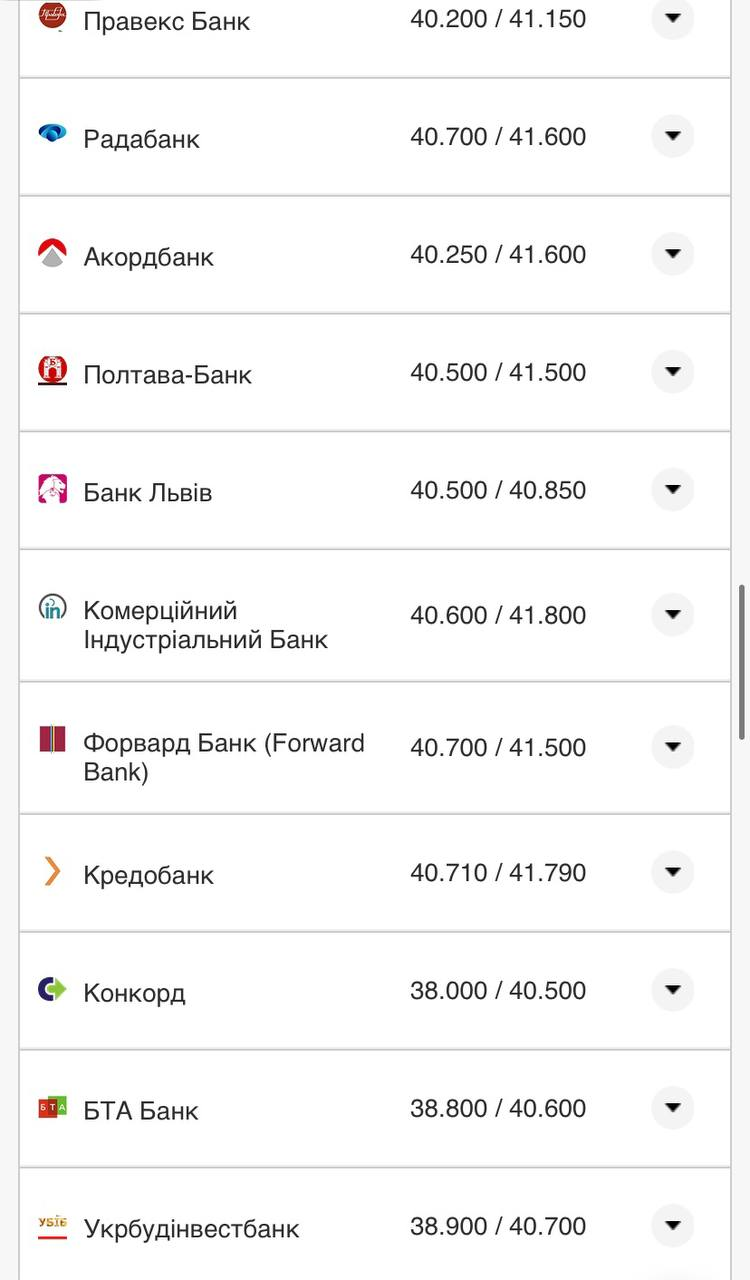Expand the БТА Банк rate details

673,1108
